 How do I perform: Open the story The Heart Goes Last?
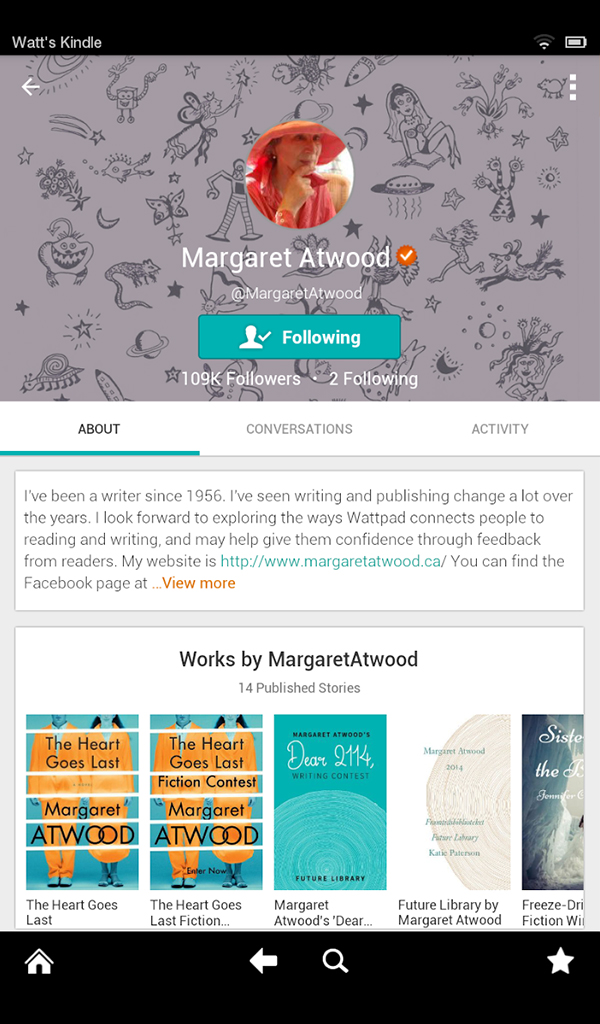tap(82, 802)
